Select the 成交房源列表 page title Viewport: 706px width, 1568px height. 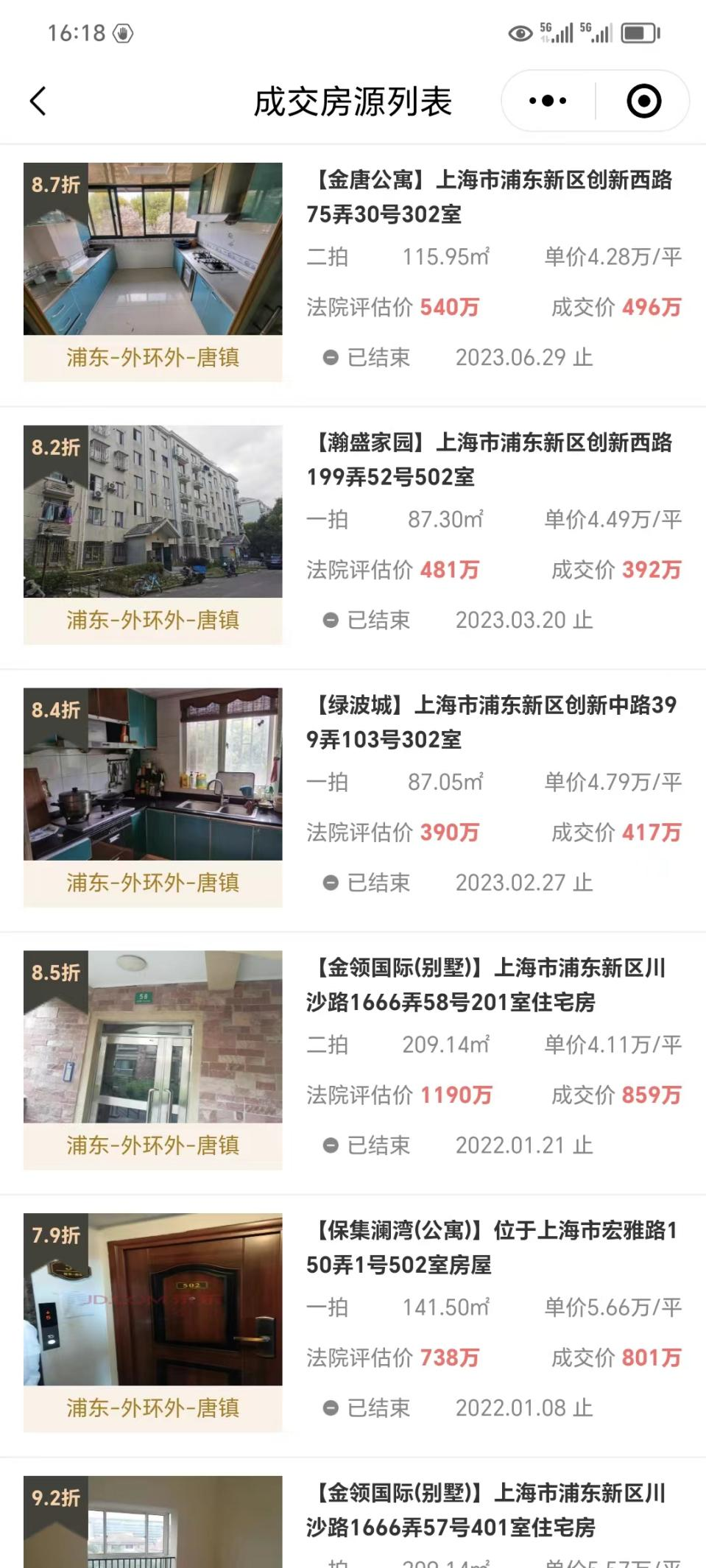[x=353, y=99]
